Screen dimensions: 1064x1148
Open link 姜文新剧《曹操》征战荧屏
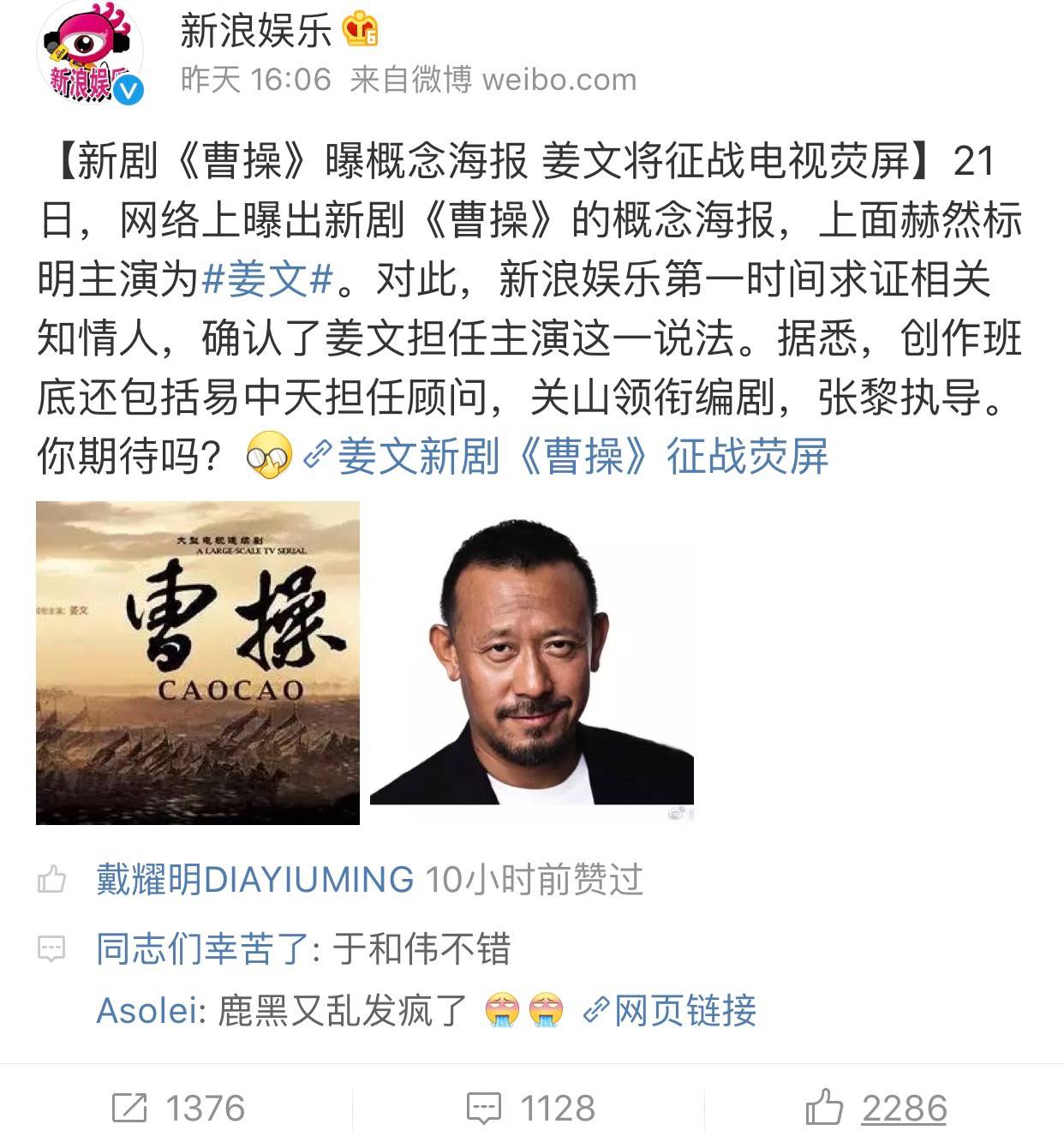click(x=583, y=456)
